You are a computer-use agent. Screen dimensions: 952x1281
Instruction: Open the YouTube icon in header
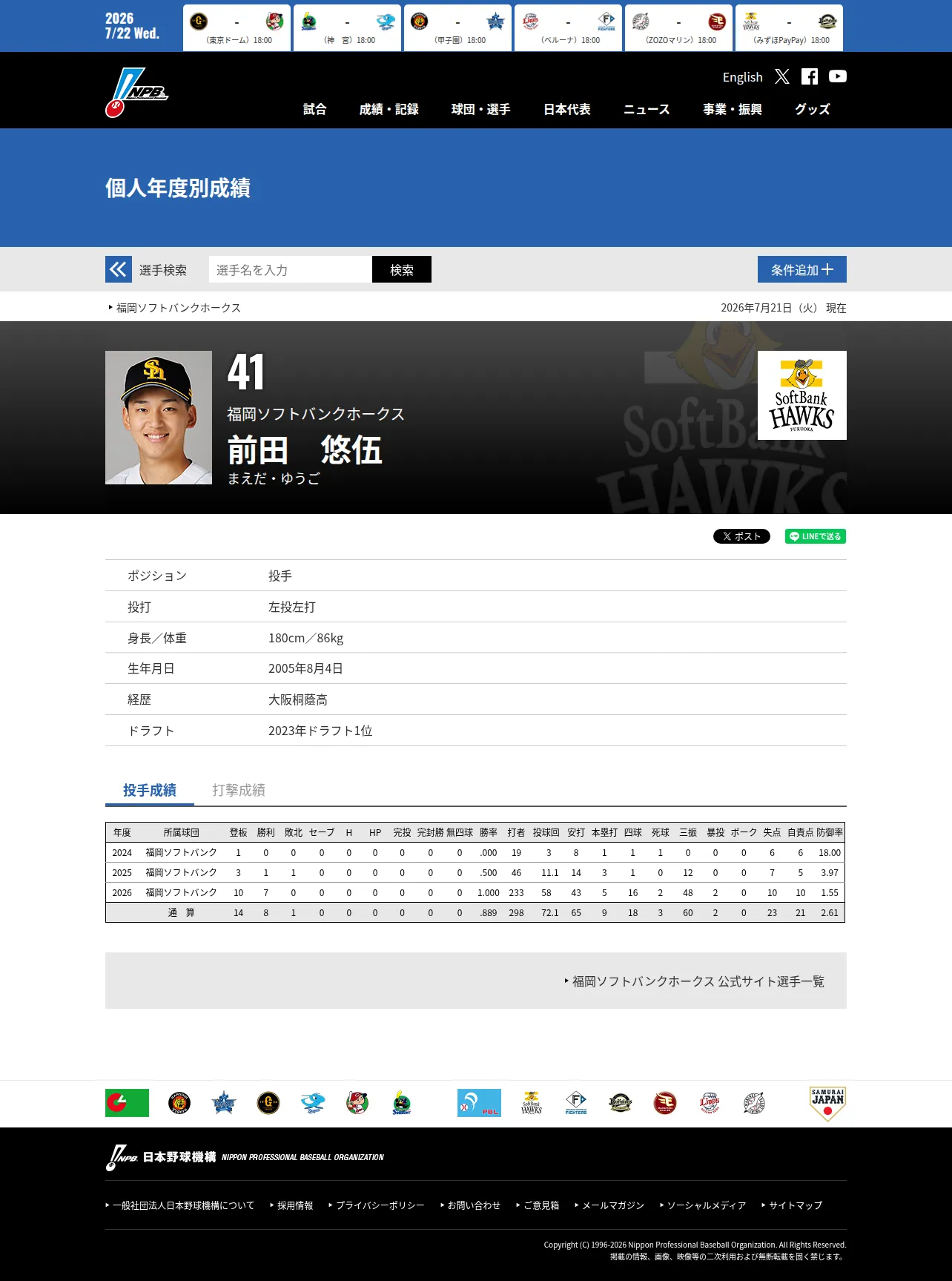tap(838, 76)
